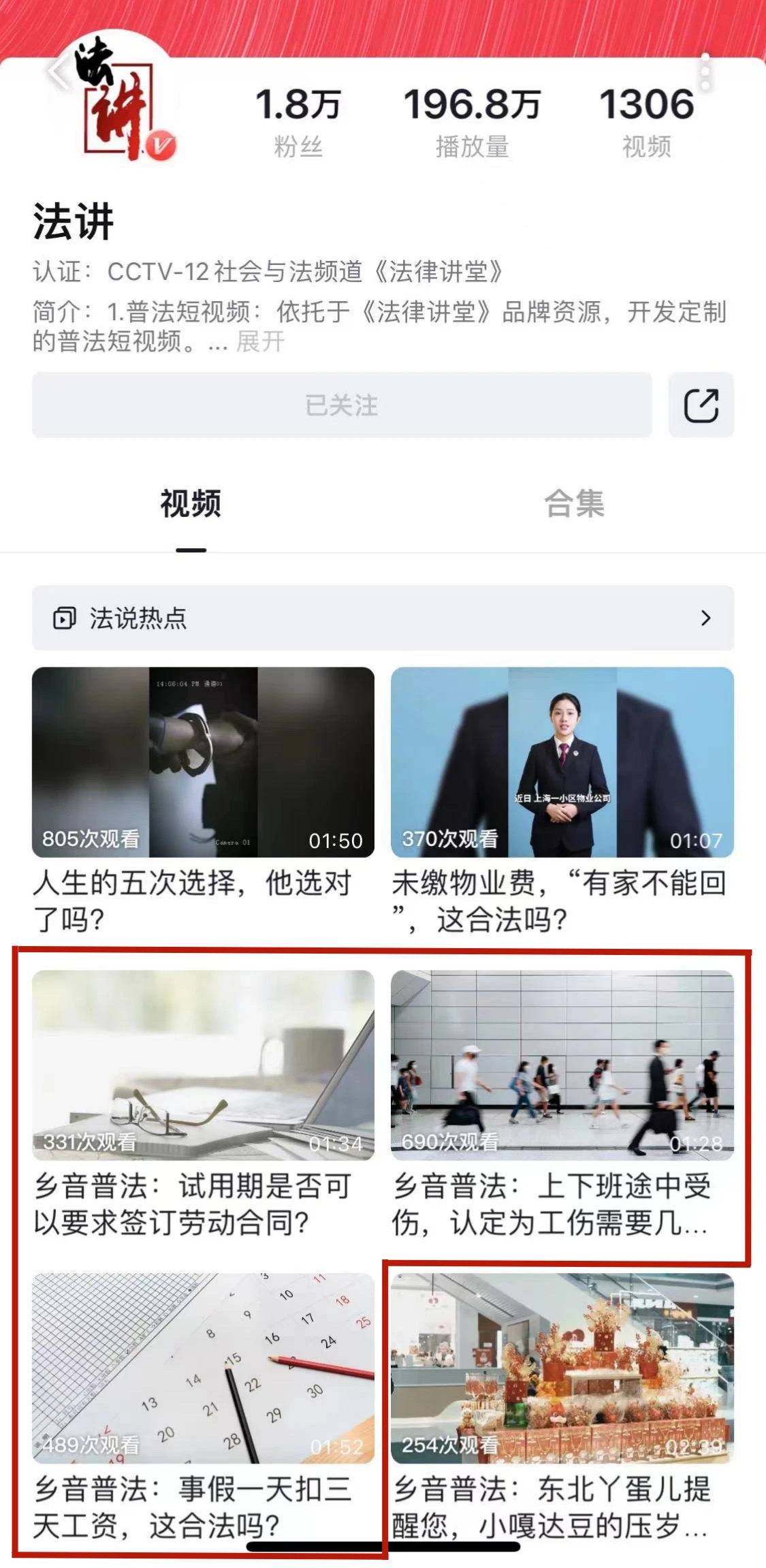Screen dimensions: 766x1568
Task: Watch video 东北丫蛋儿提醒您
Action: [x=562, y=1368]
